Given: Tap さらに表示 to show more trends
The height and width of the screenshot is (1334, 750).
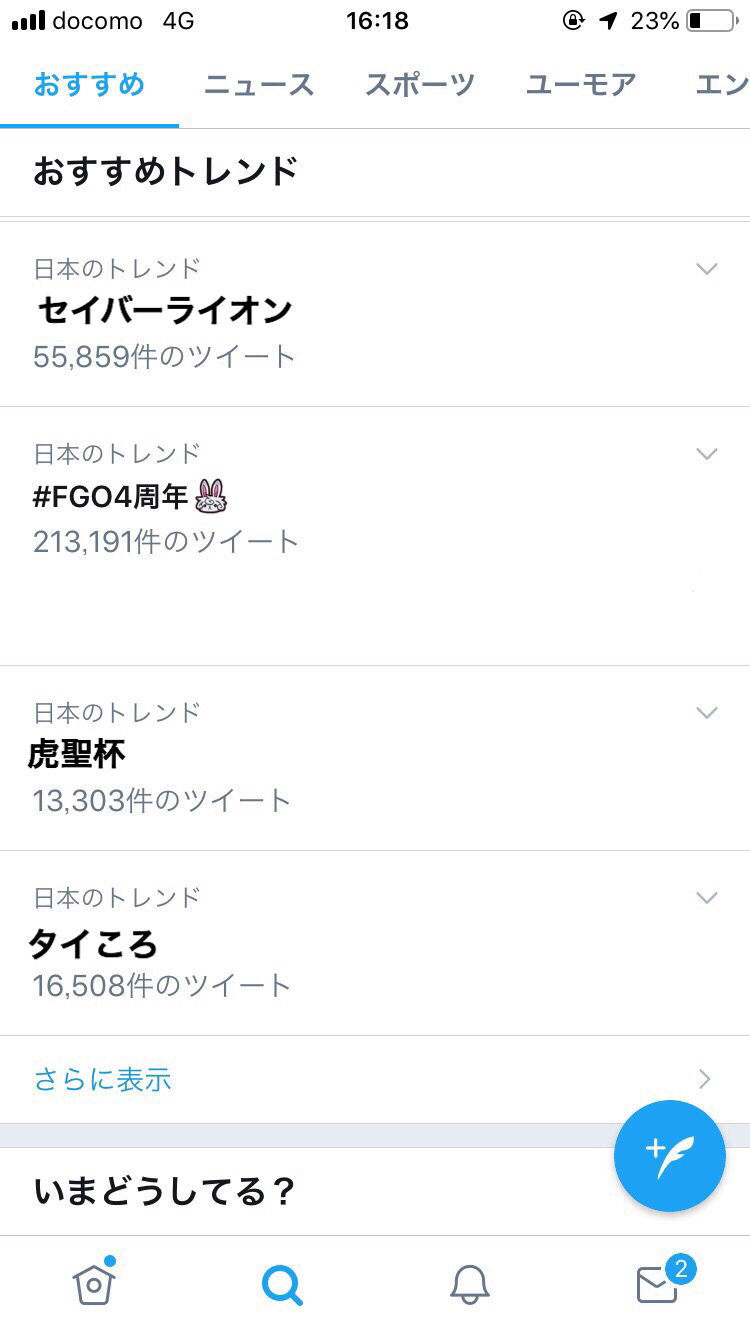Looking at the screenshot, I should [x=103, y=1079].
